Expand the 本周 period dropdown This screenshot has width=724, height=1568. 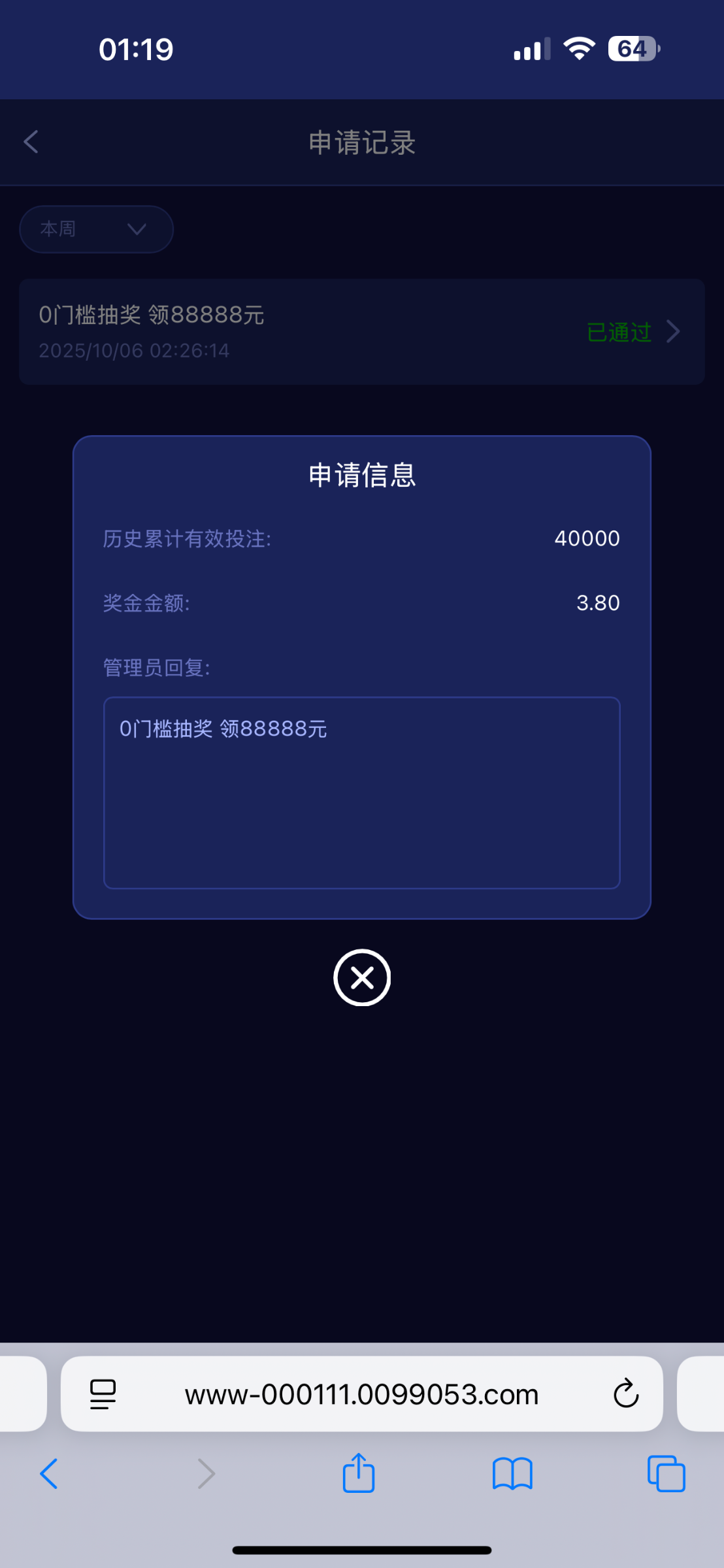96,229
